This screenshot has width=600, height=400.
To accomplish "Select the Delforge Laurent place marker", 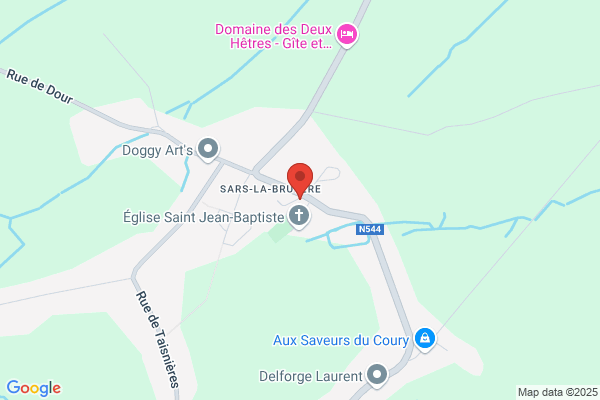I will tap(377, 376).
